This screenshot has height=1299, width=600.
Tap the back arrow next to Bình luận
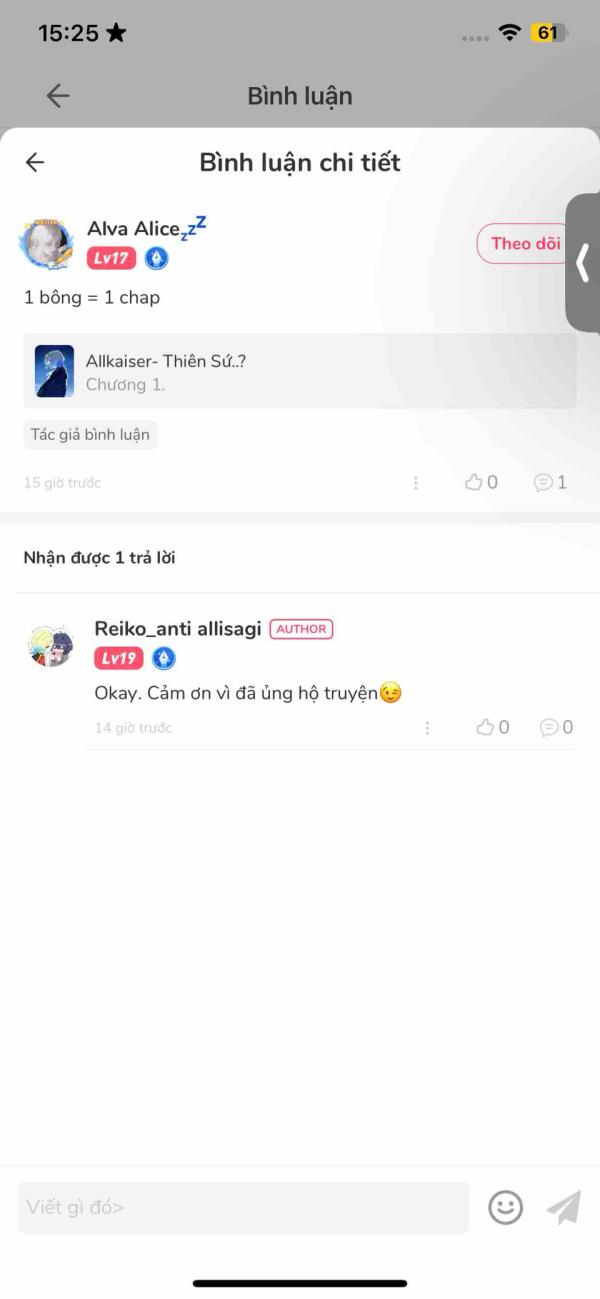pos(58,96)
